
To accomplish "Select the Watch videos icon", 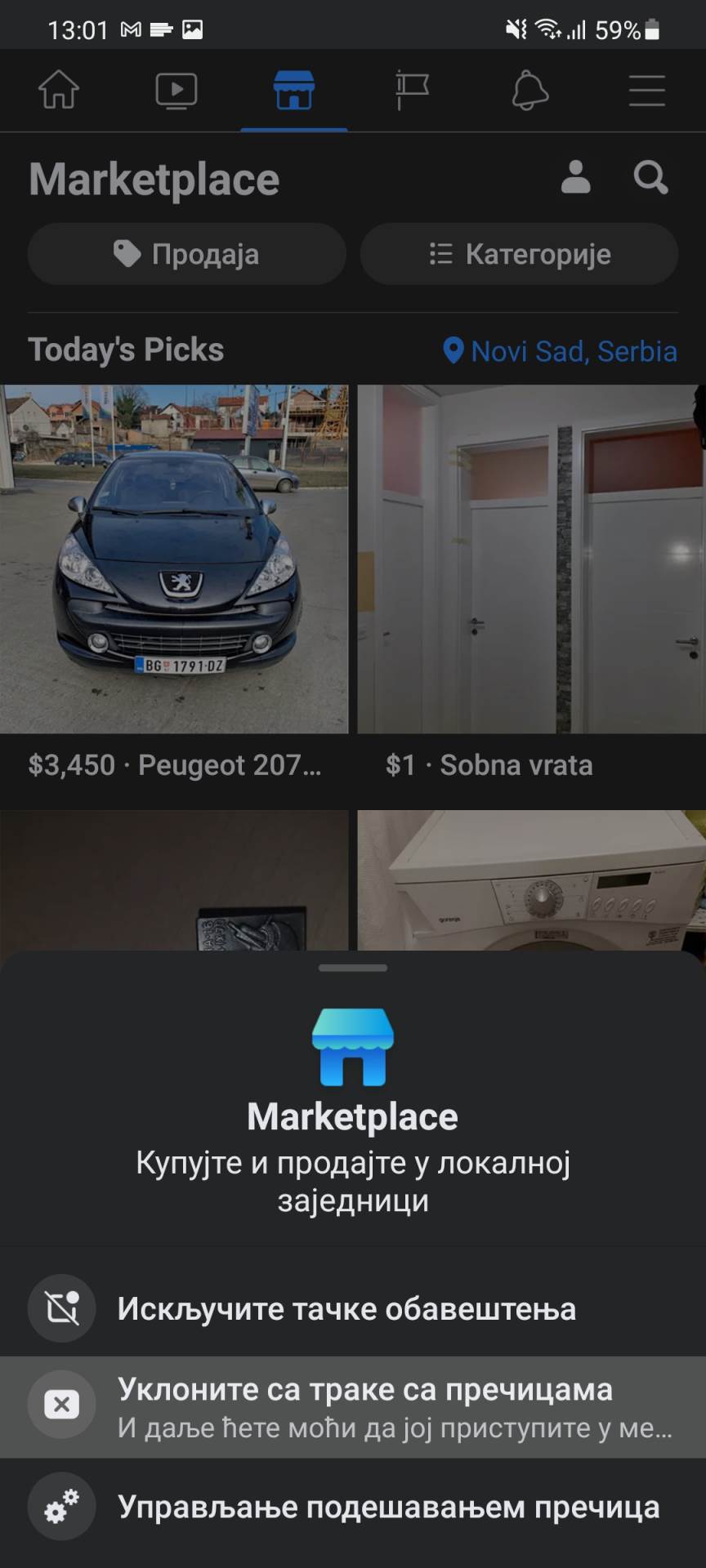I will (x=176, y=91).
